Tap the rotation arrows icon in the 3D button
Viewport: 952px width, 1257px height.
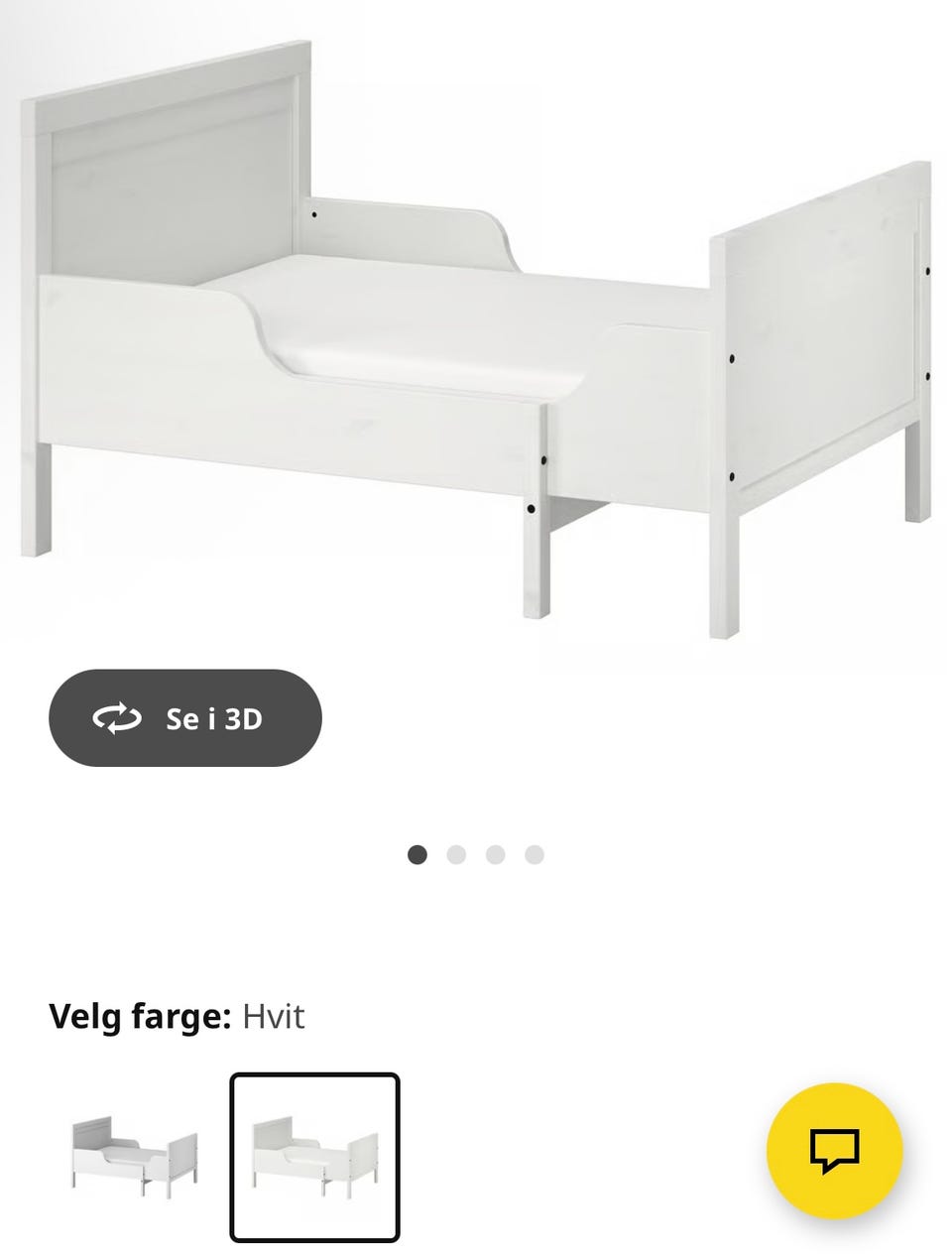(x=116, y=719)
